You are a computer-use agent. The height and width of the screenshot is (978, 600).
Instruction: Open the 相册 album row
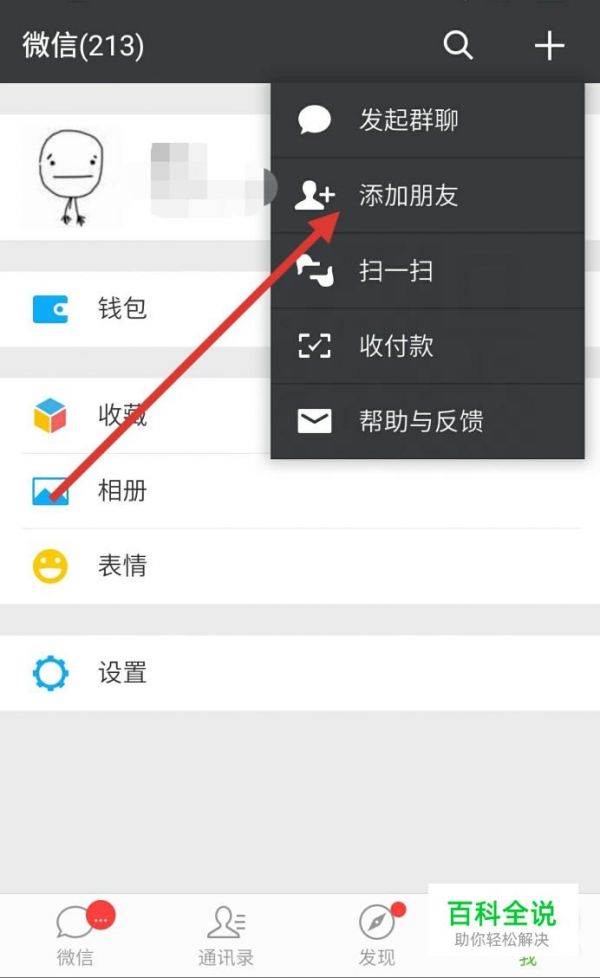tap(300, 491)
